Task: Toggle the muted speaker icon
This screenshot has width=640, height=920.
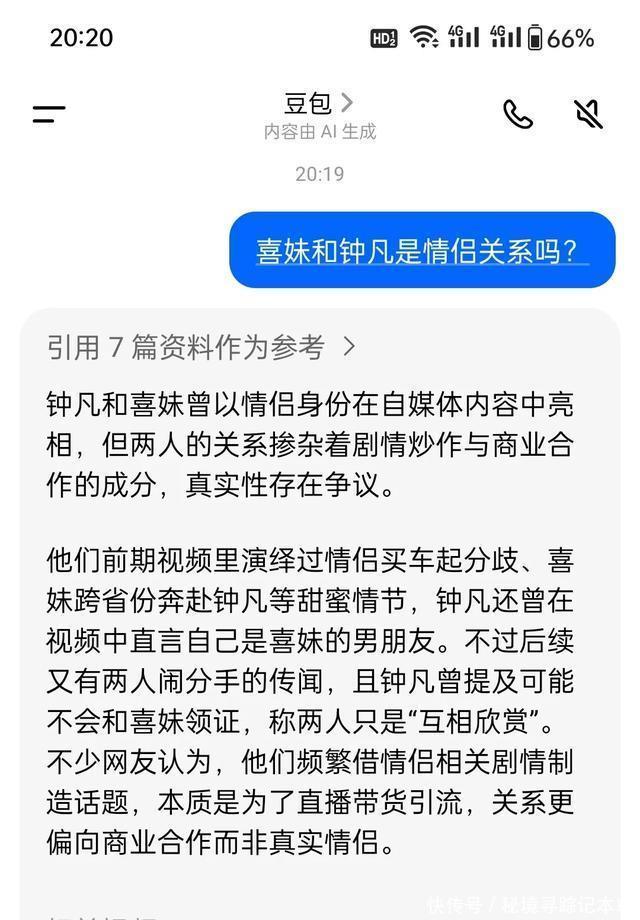Action: pyautogui.click(x=588, y=114)
